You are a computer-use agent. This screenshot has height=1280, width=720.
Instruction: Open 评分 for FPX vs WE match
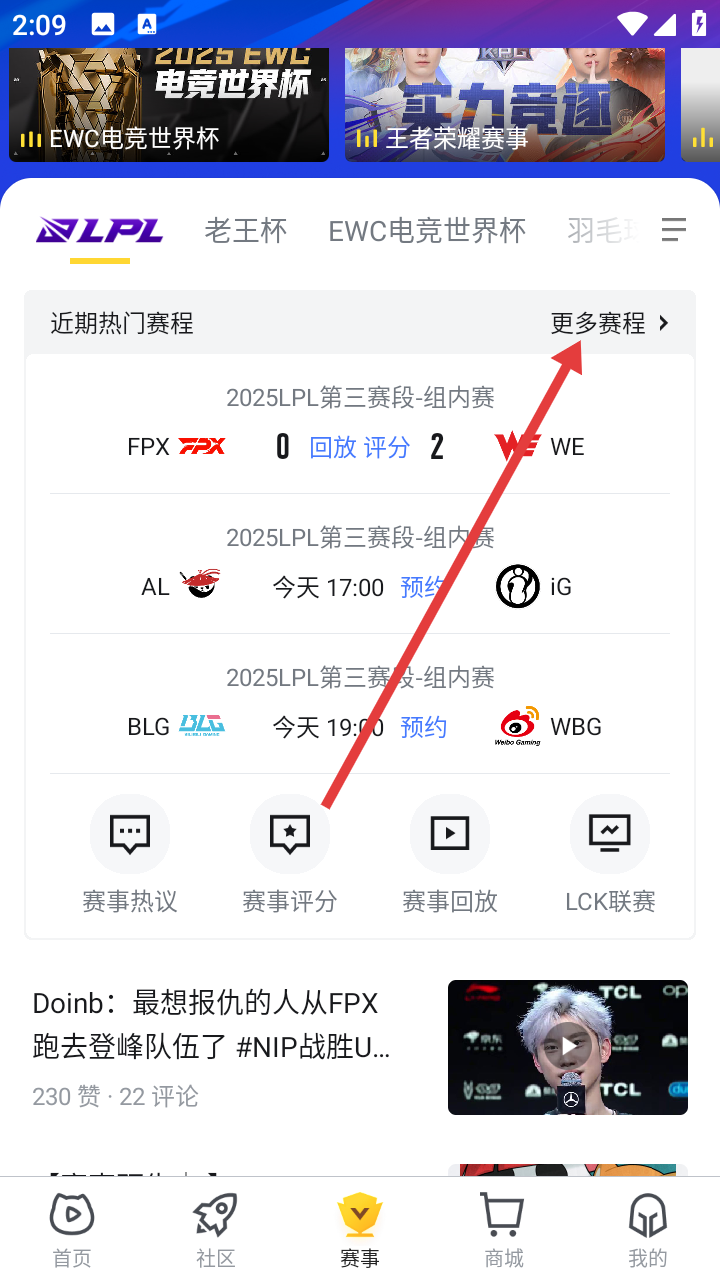click(x=386, y=447)
